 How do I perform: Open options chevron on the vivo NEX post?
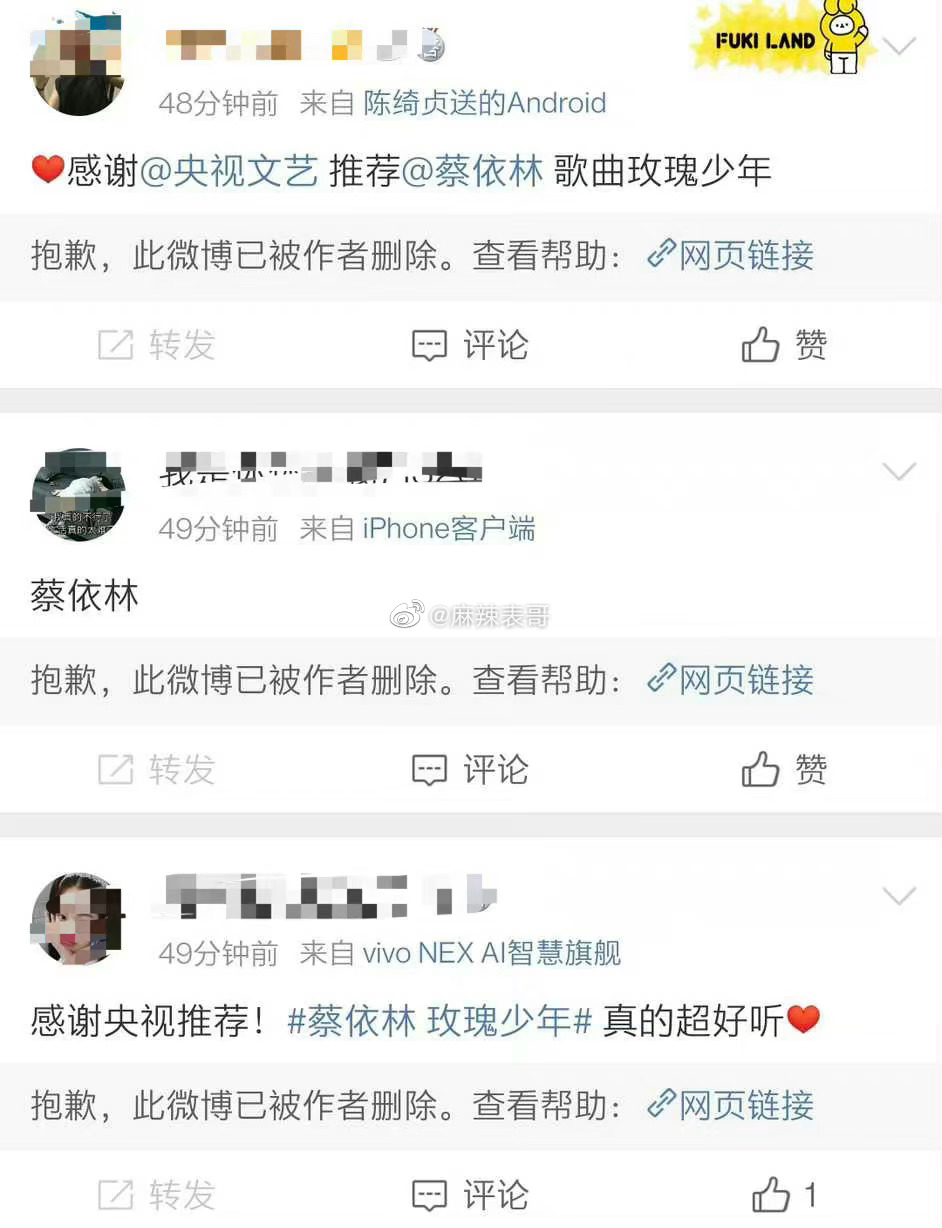click(x=899, y=895)
